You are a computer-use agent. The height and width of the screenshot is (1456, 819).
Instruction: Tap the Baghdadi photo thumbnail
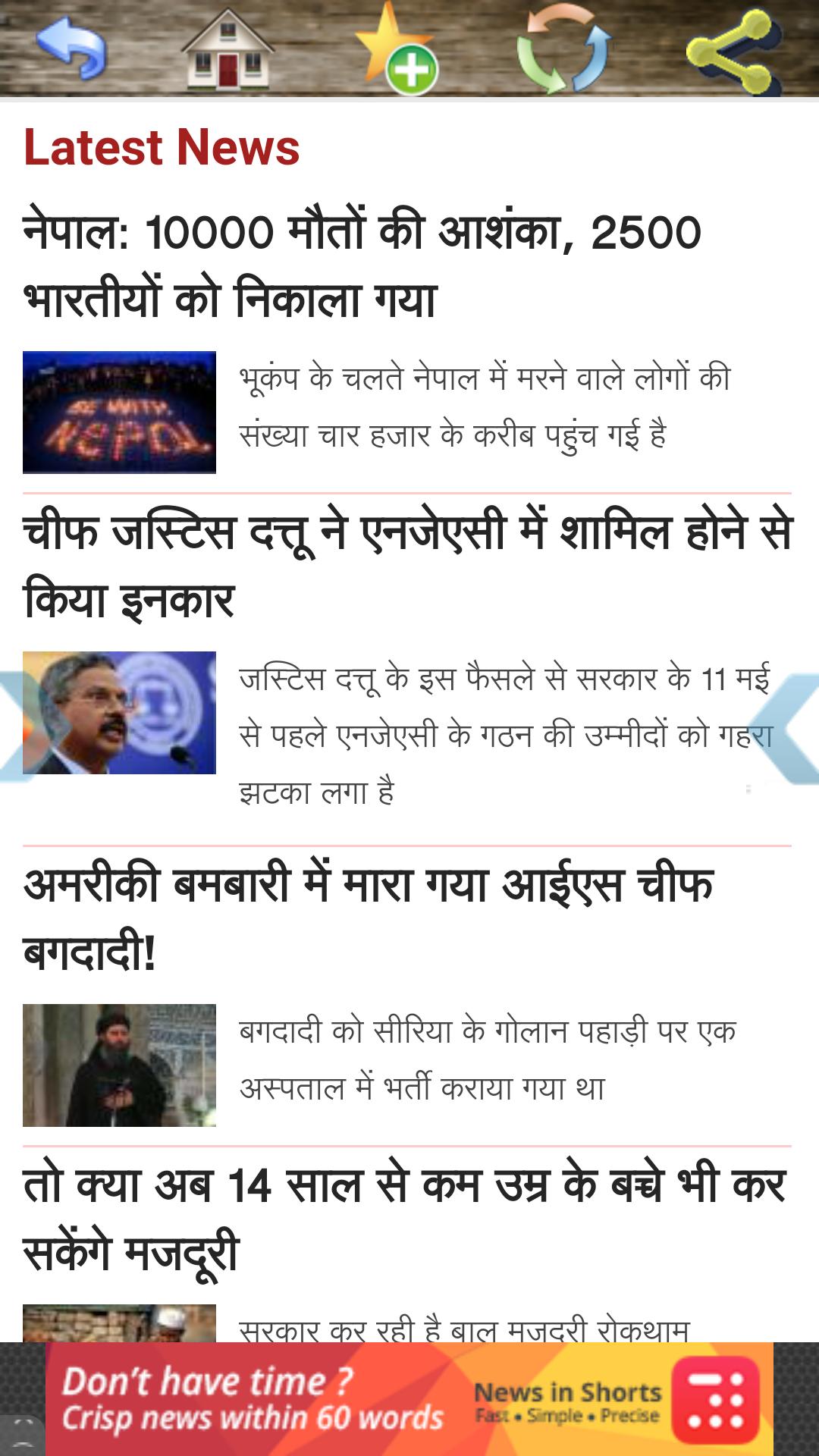click(119, 1065)
